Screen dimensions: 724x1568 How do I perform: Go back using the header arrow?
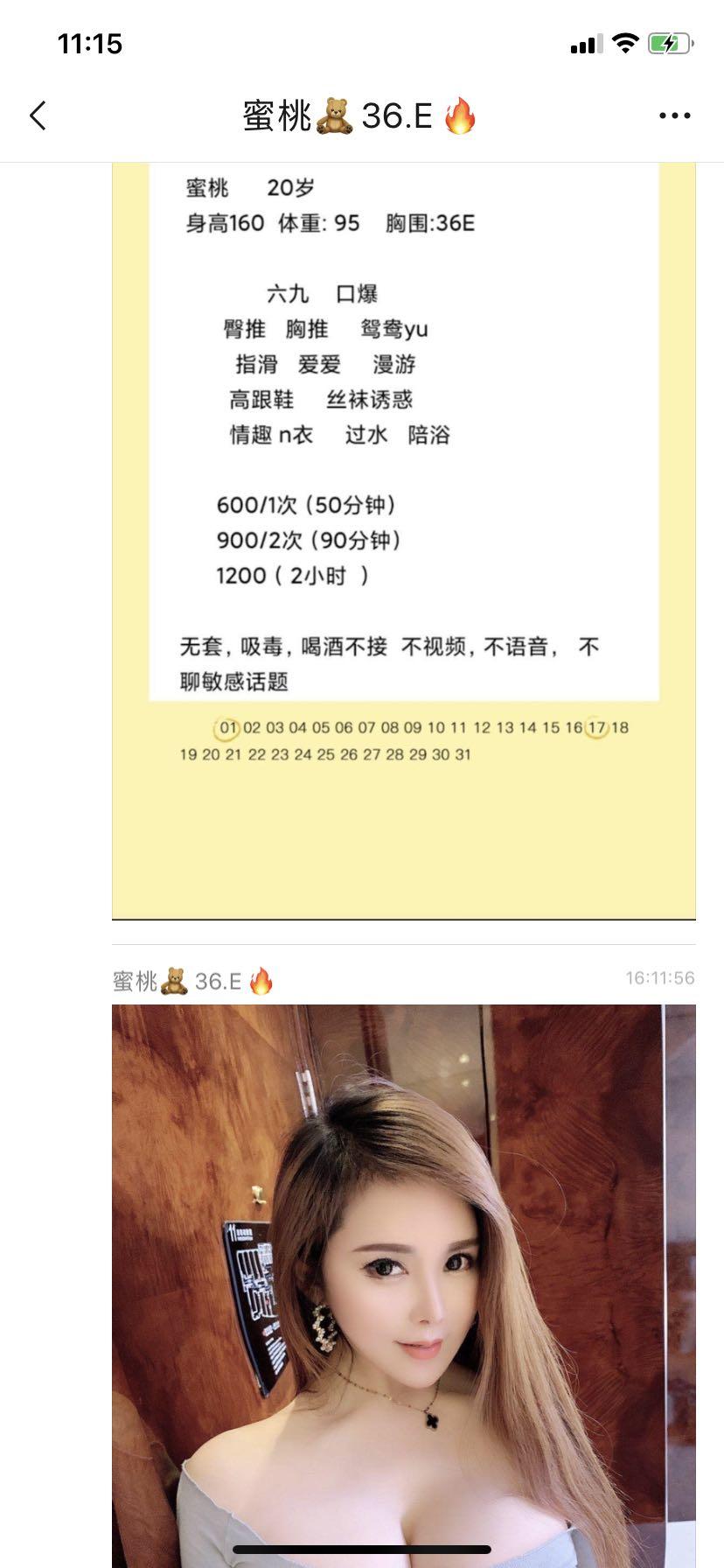point(38,115)
